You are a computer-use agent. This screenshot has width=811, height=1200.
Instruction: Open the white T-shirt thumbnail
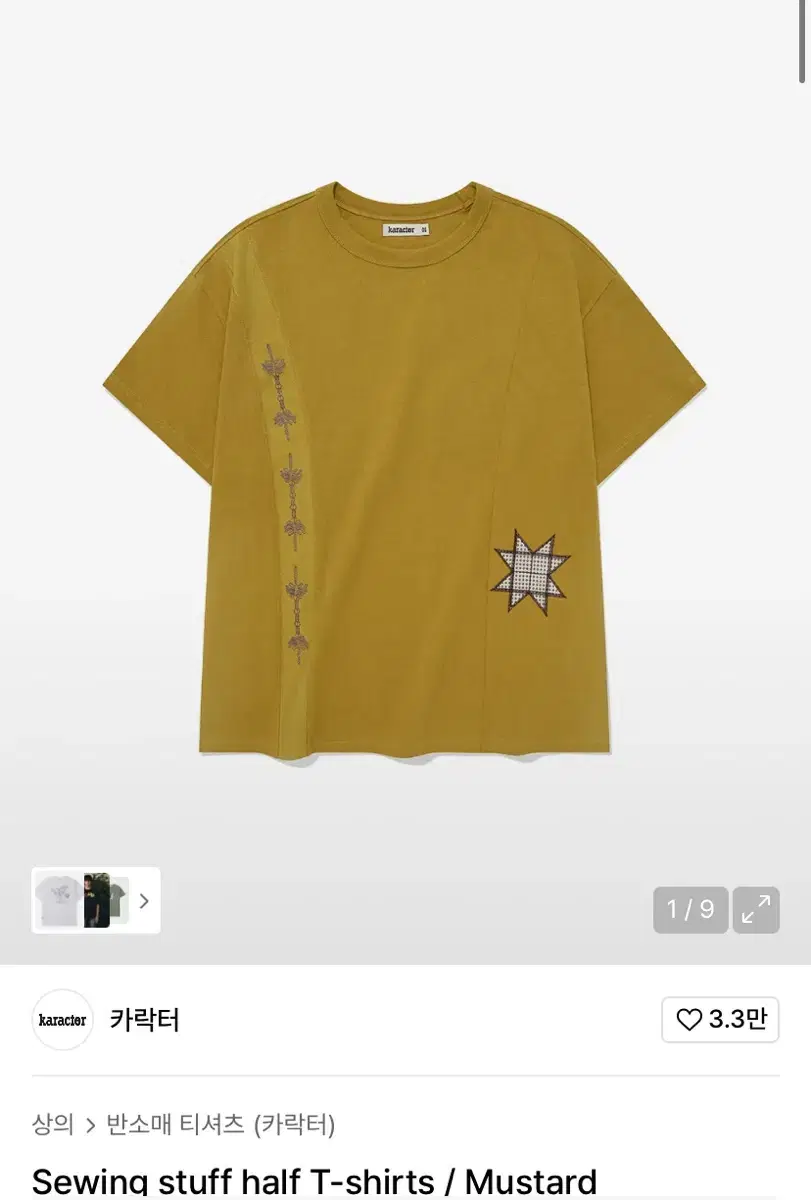coord(60,900)
